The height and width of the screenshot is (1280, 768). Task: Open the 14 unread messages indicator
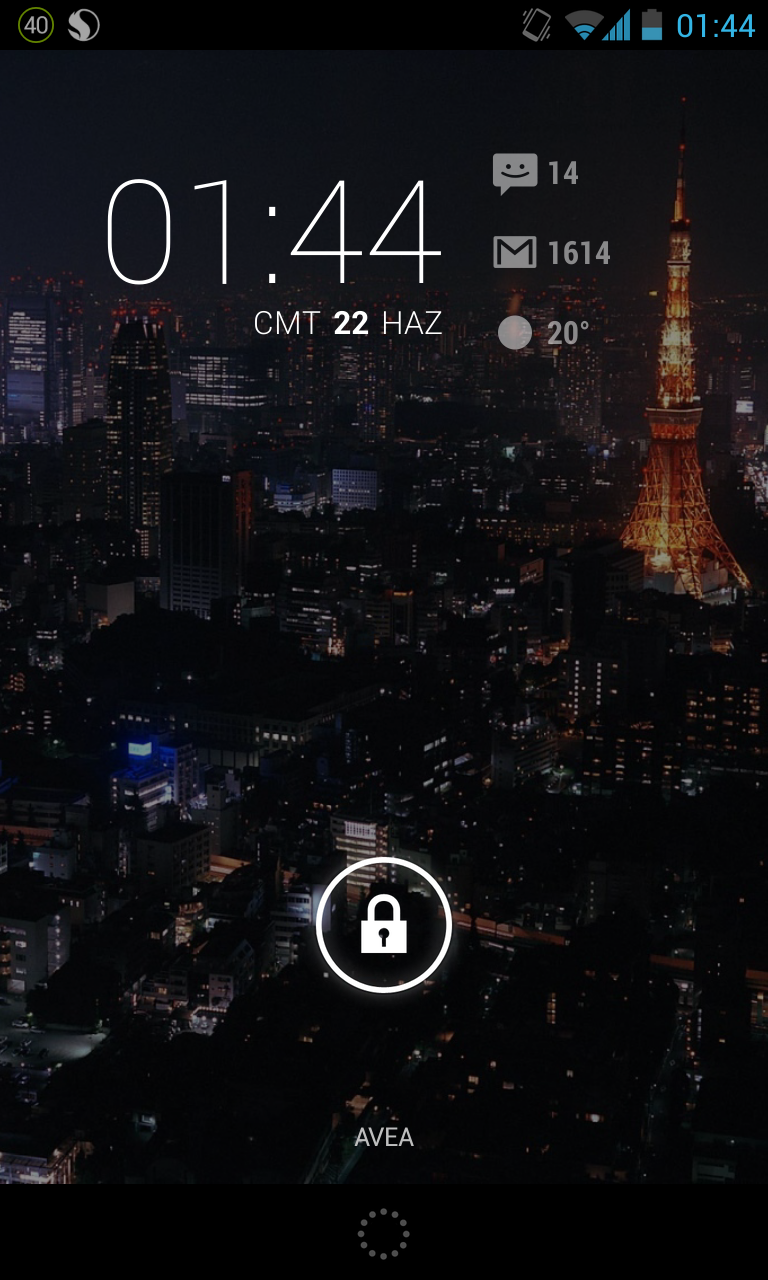coord(536,173)
